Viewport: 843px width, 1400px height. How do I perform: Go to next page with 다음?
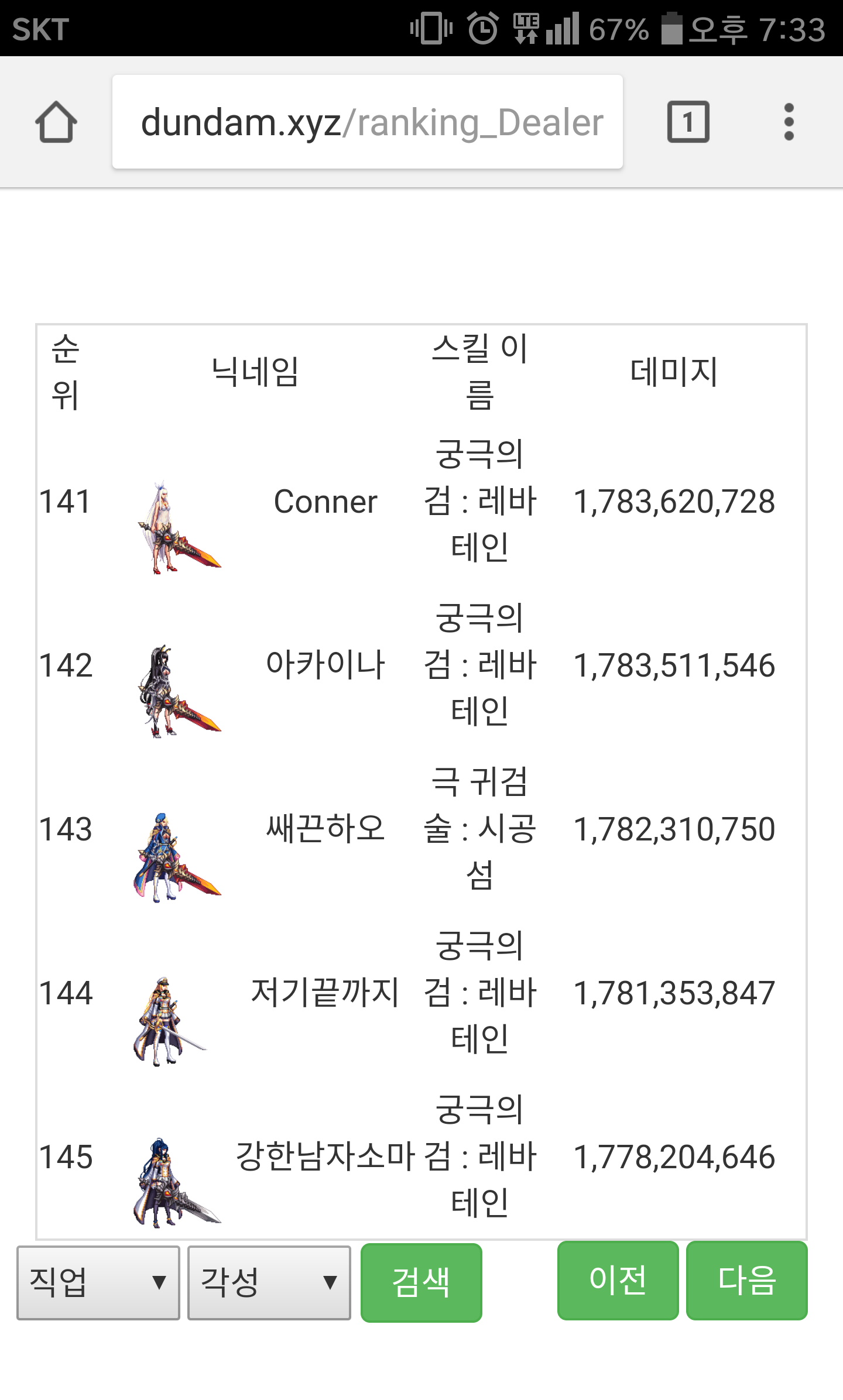[747, 1280]
